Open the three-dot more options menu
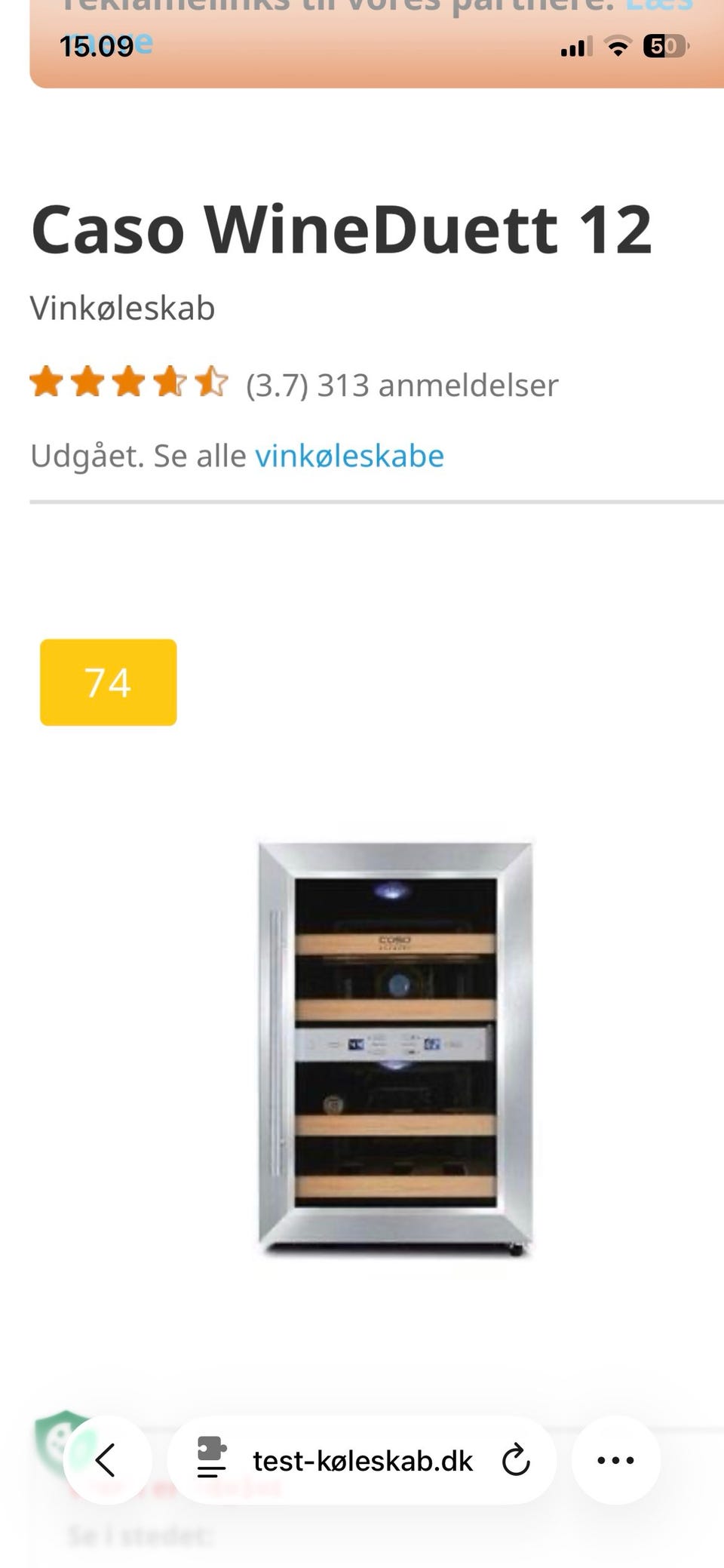Image resolution: width=724 pixels, height=1568 pixels. pyautogui.click(x=616, y=1459)
